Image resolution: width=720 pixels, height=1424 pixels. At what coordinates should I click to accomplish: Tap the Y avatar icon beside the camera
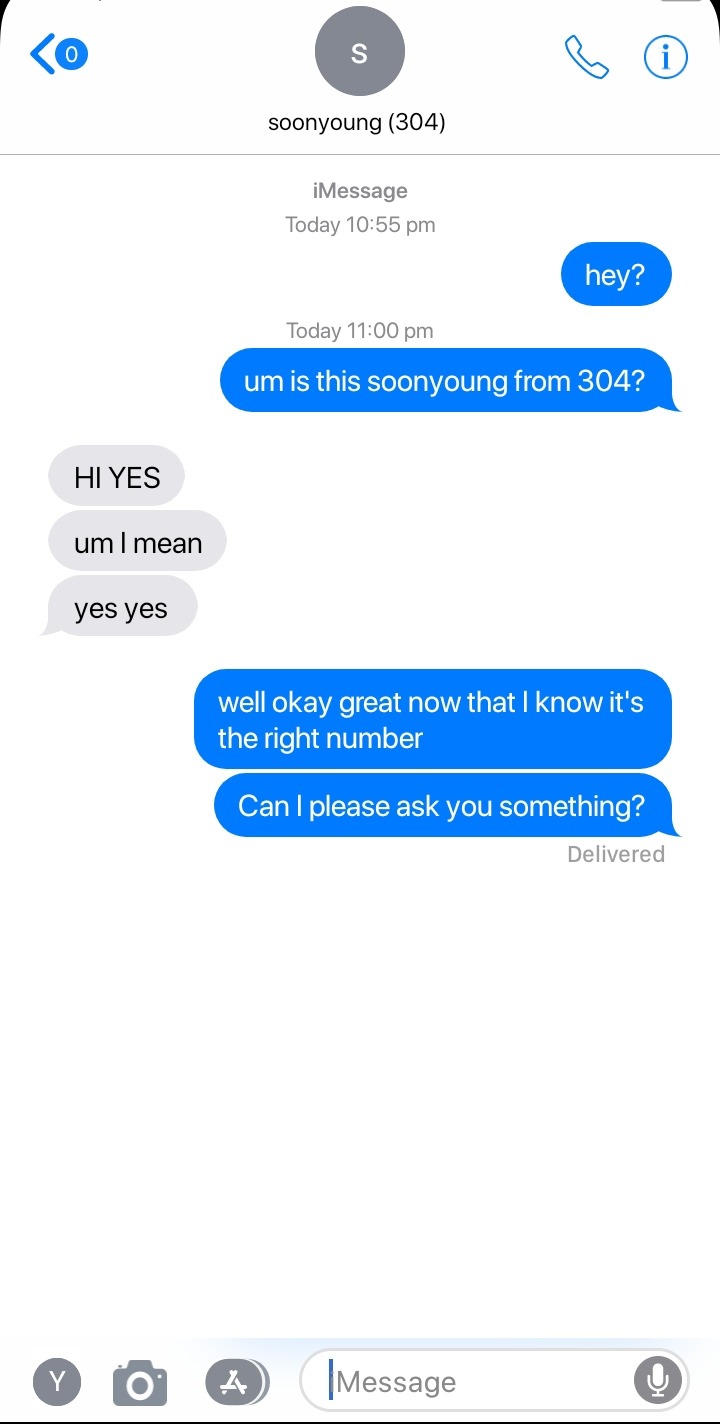coord(58,1382)
